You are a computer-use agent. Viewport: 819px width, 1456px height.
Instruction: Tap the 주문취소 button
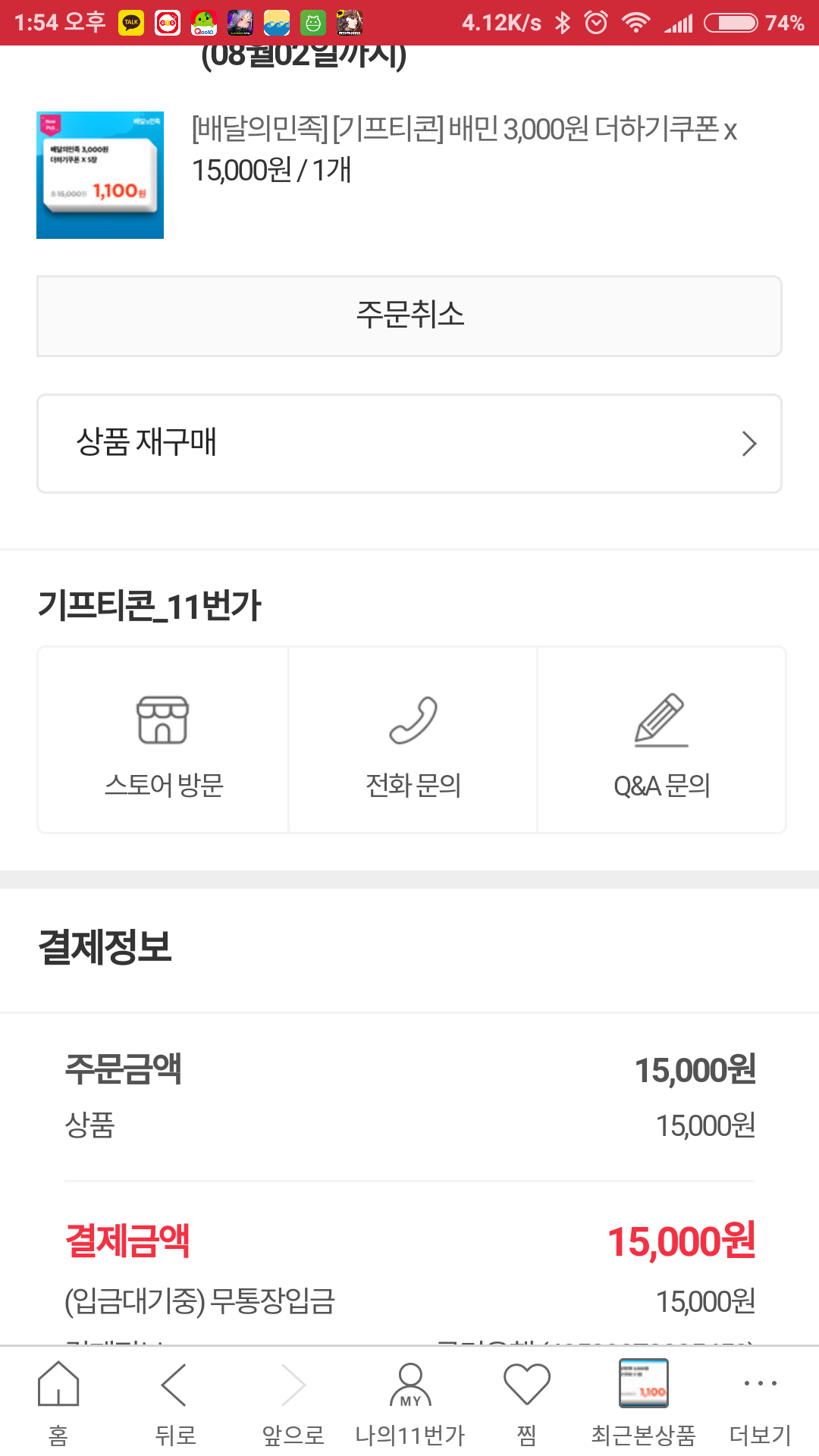click(409, 315)
